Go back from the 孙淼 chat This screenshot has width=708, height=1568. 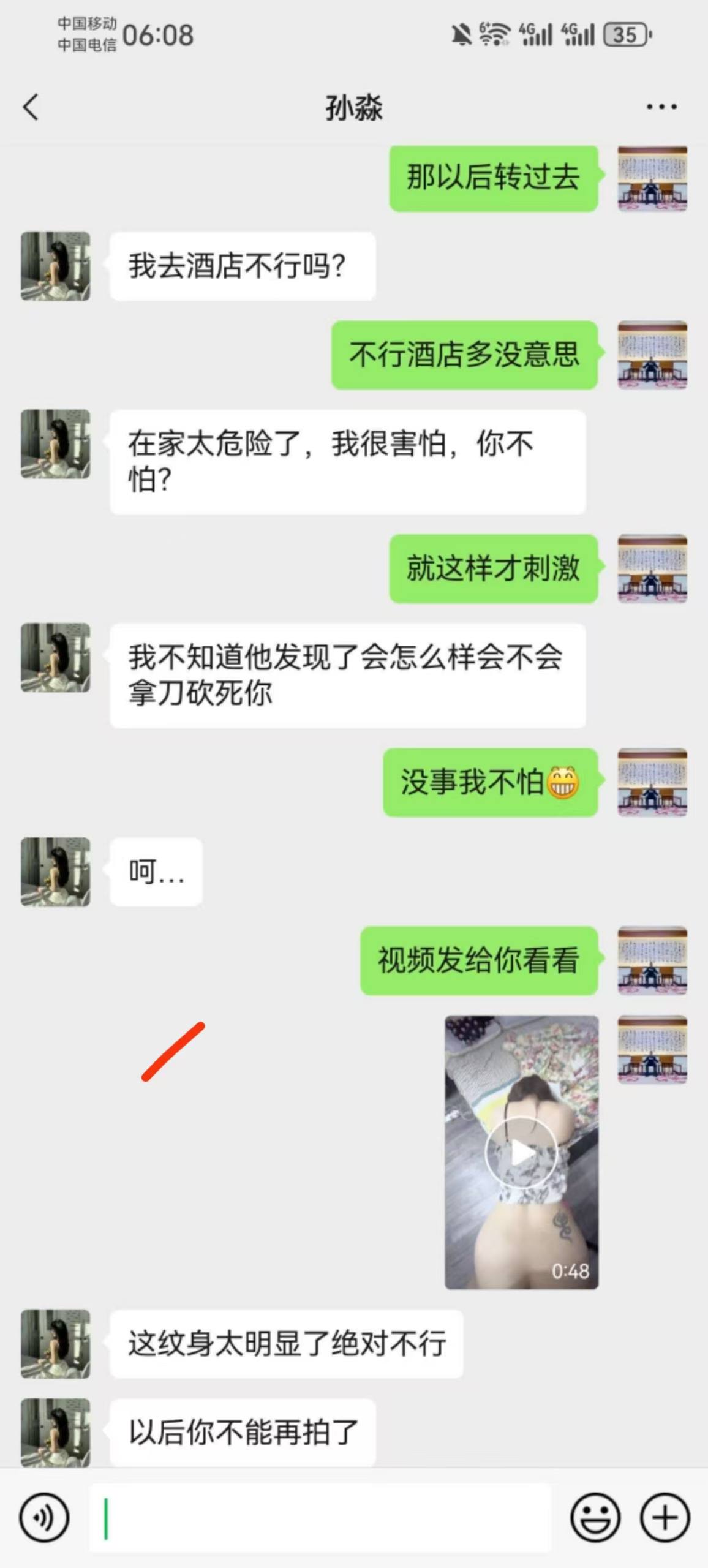(31, 107)
